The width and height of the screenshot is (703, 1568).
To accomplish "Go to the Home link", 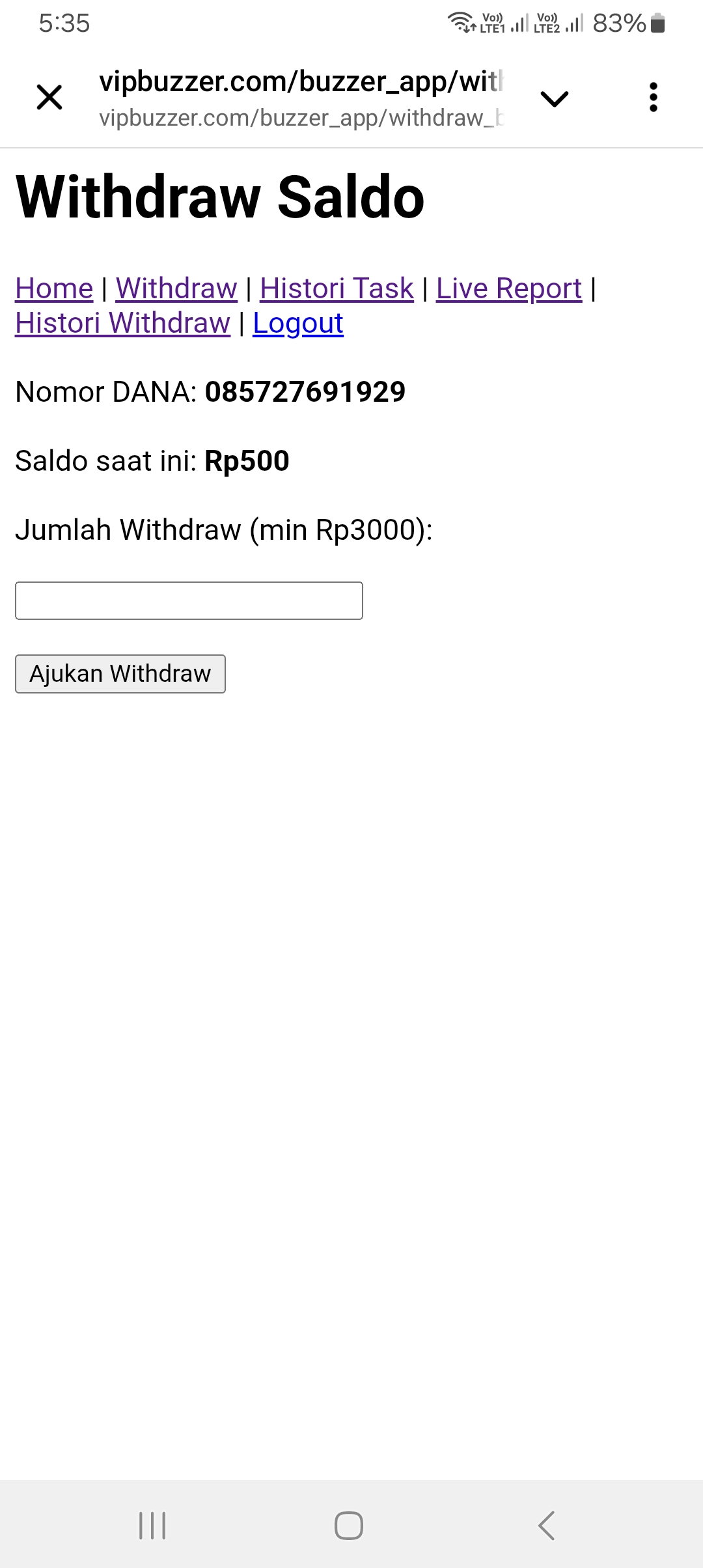I will pos(54,288).
